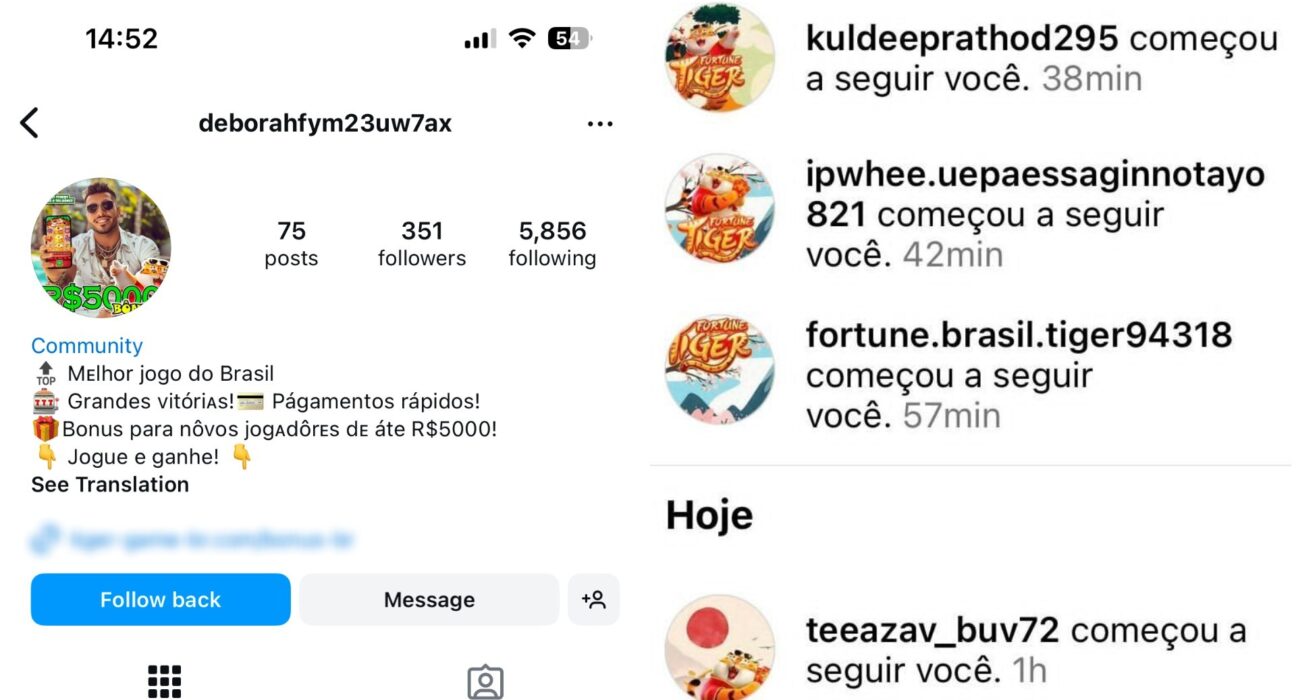Screen dimensions: 1296x700
Task: Tap See Translation under the bio
Action: click(110, 485)
